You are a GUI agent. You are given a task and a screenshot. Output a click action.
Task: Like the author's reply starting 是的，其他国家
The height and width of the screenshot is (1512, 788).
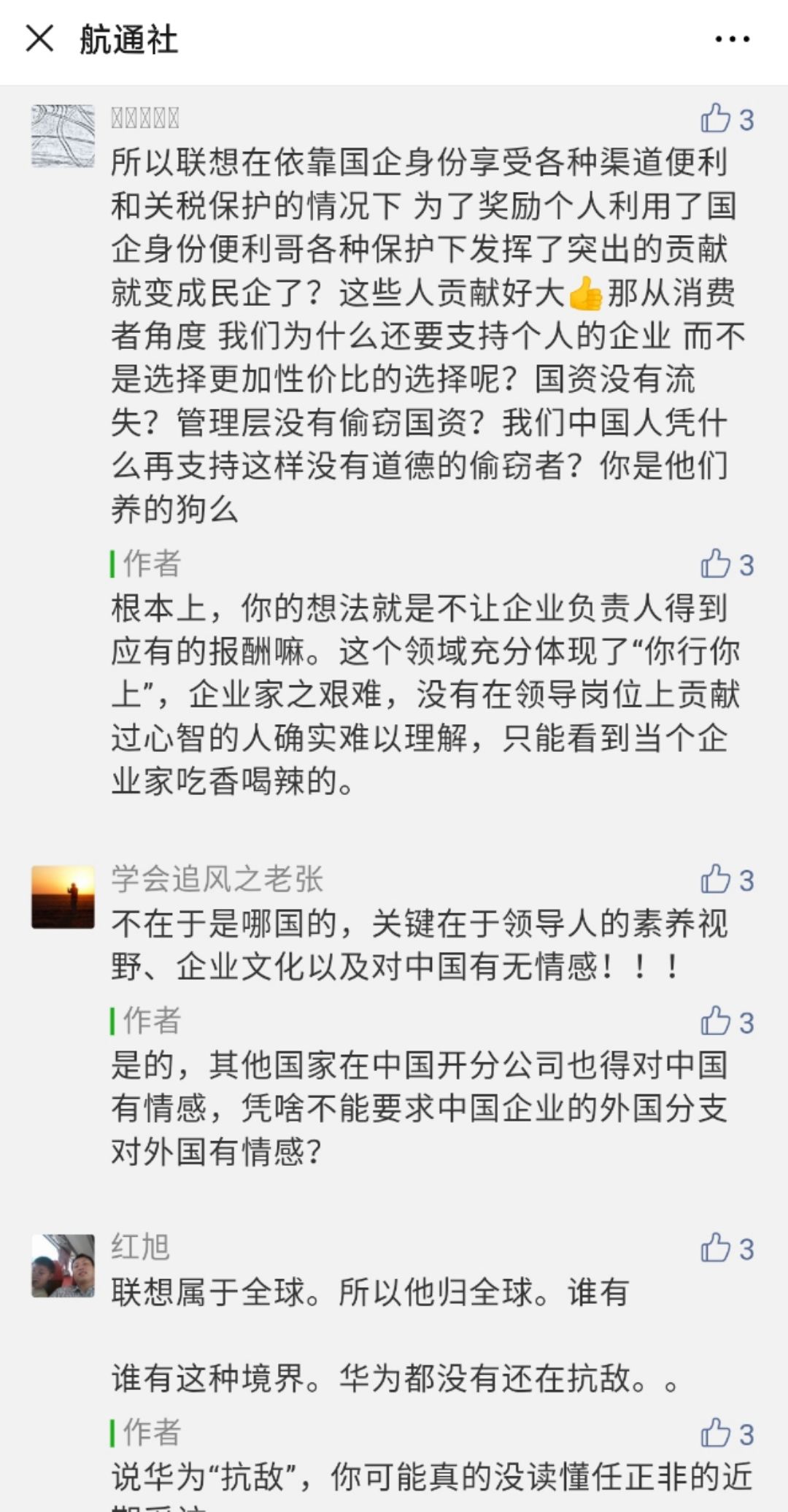click(x=716, y=1021)
